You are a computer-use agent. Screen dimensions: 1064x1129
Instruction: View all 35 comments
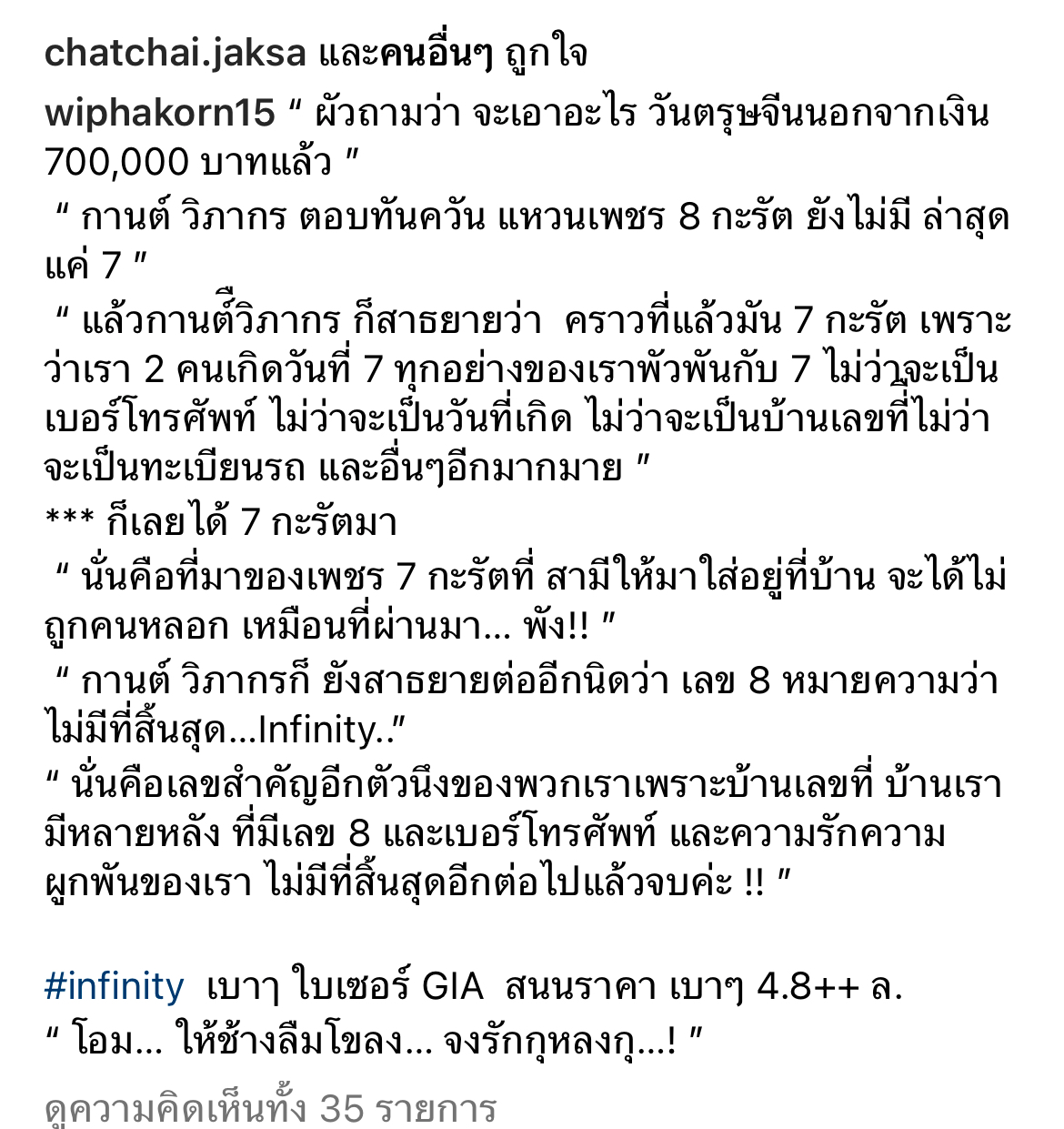271,1108
